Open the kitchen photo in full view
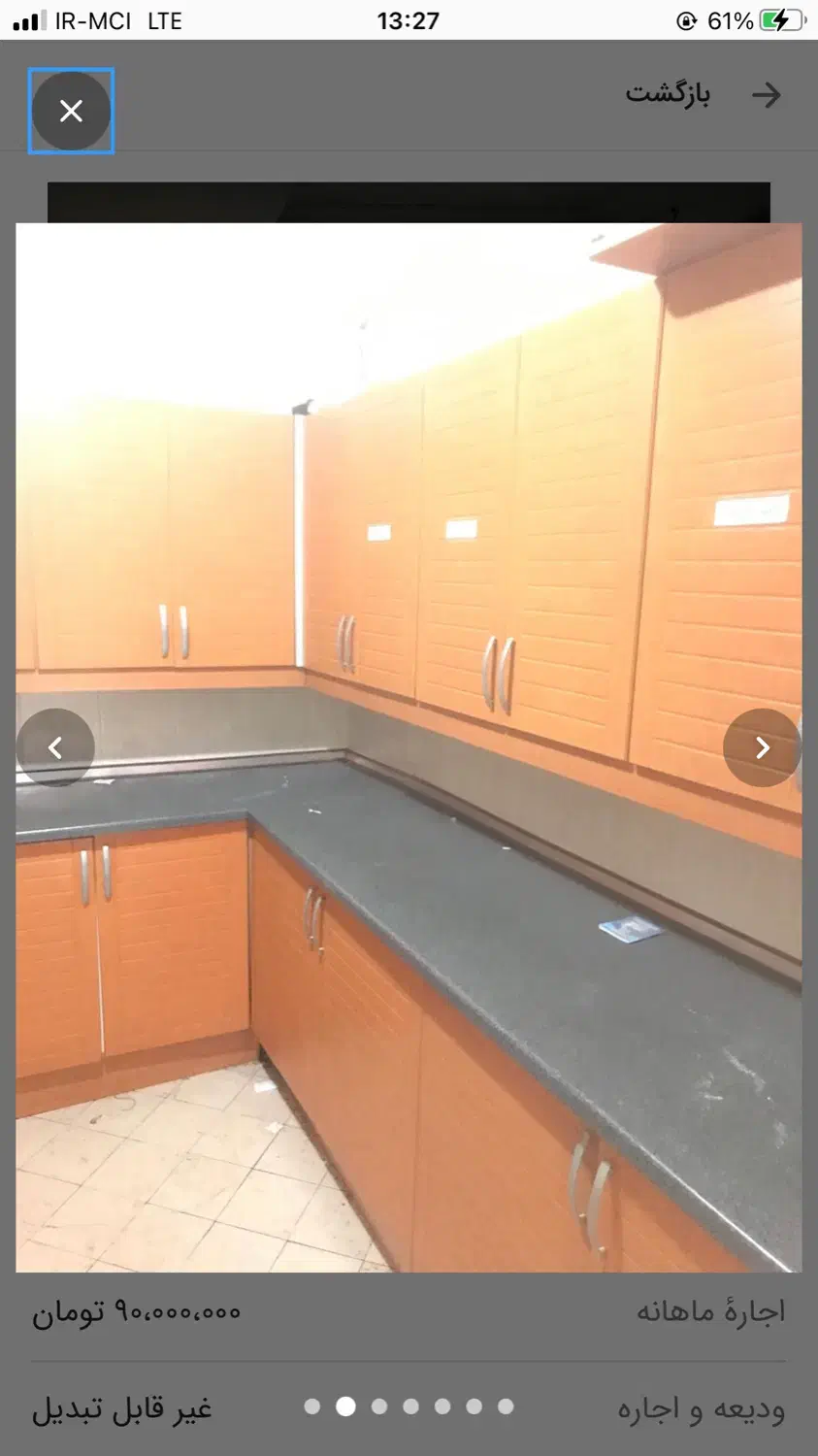 (409, 747)
